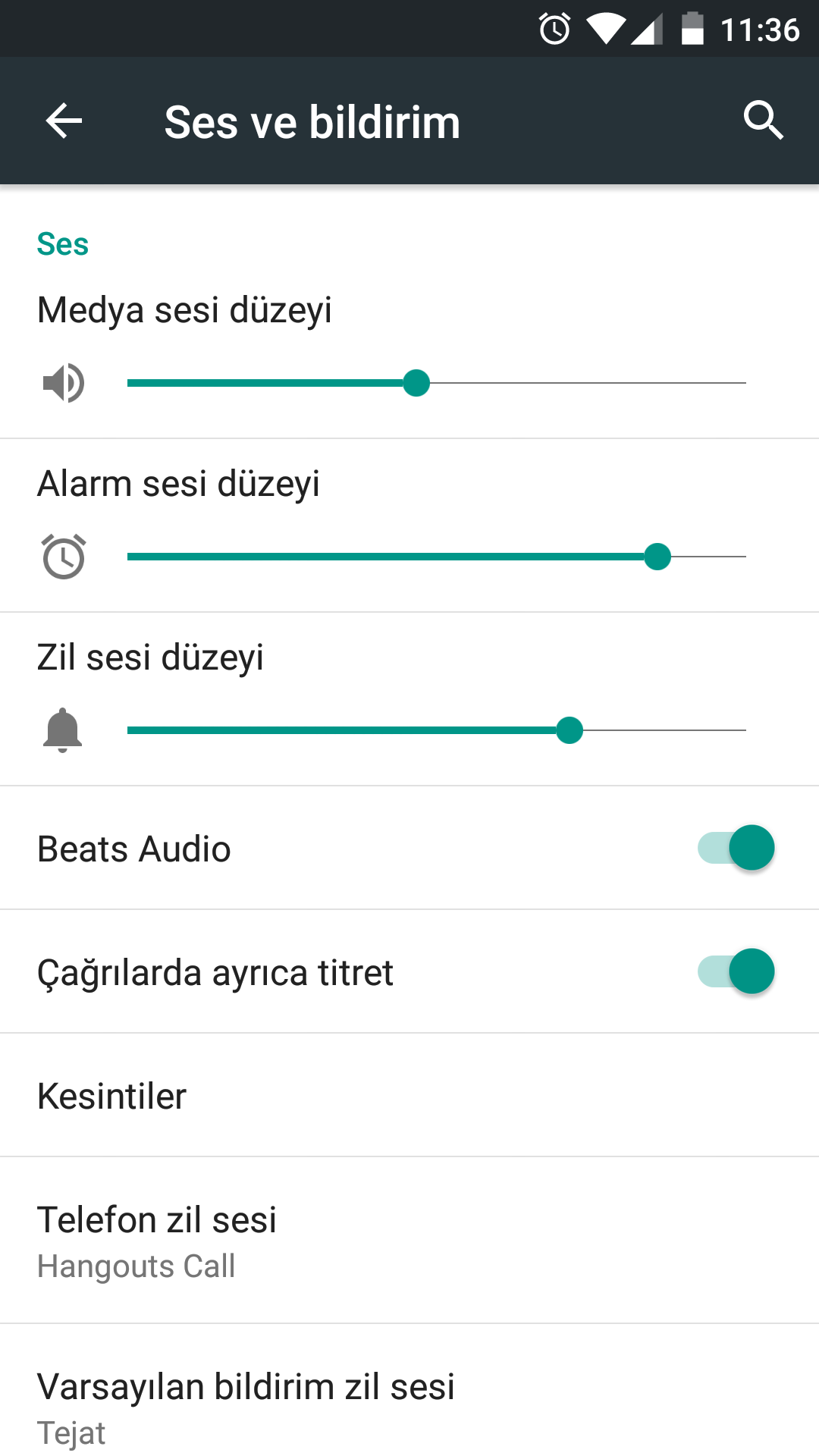Open the Kesintiler settings row
This screenshot has width=819, height=1456.
pos(409,1096)
